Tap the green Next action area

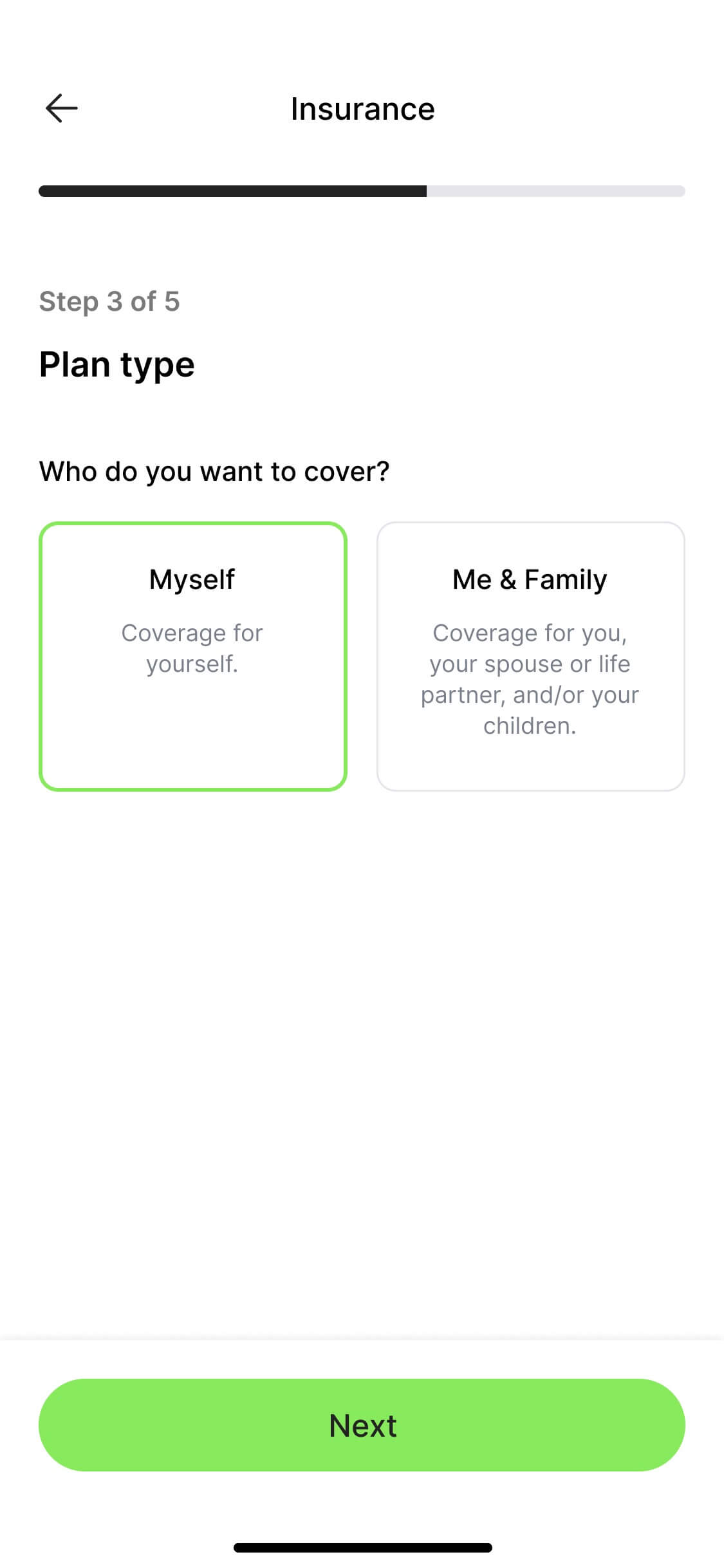click(x=362, y=1426)
